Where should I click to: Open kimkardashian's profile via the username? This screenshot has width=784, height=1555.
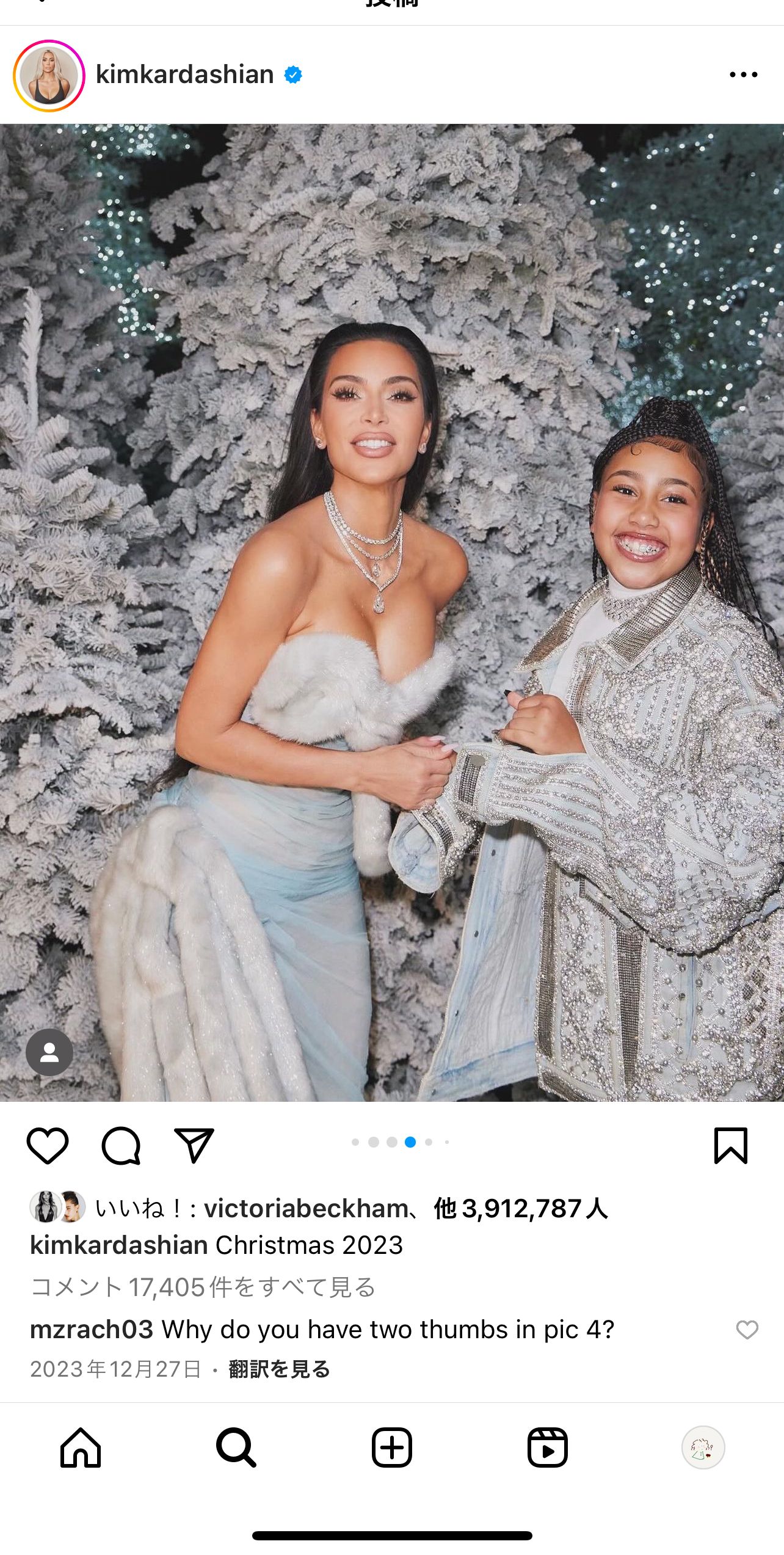click(x=184, y=75)
